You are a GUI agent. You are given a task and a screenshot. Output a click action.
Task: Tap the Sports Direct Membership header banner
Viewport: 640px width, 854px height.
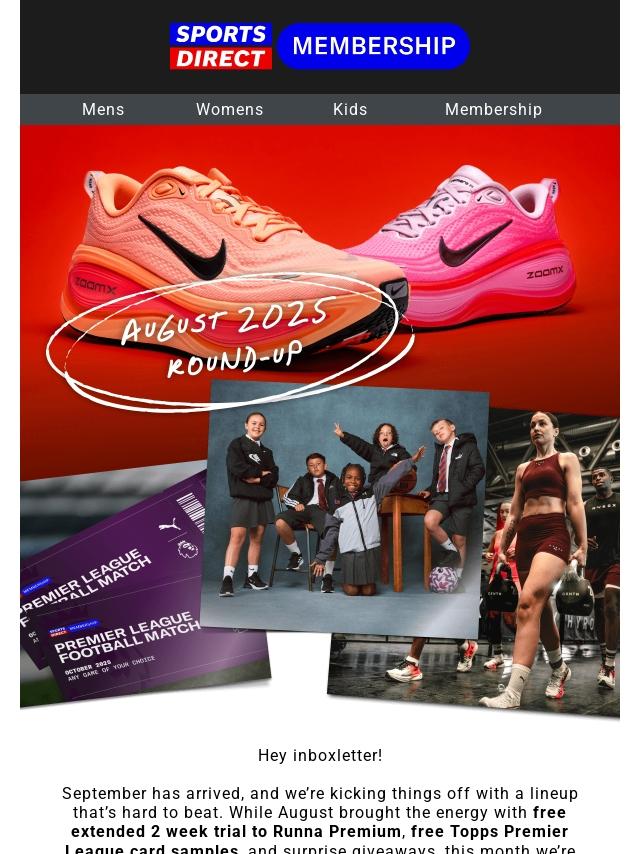click(320, 47)
